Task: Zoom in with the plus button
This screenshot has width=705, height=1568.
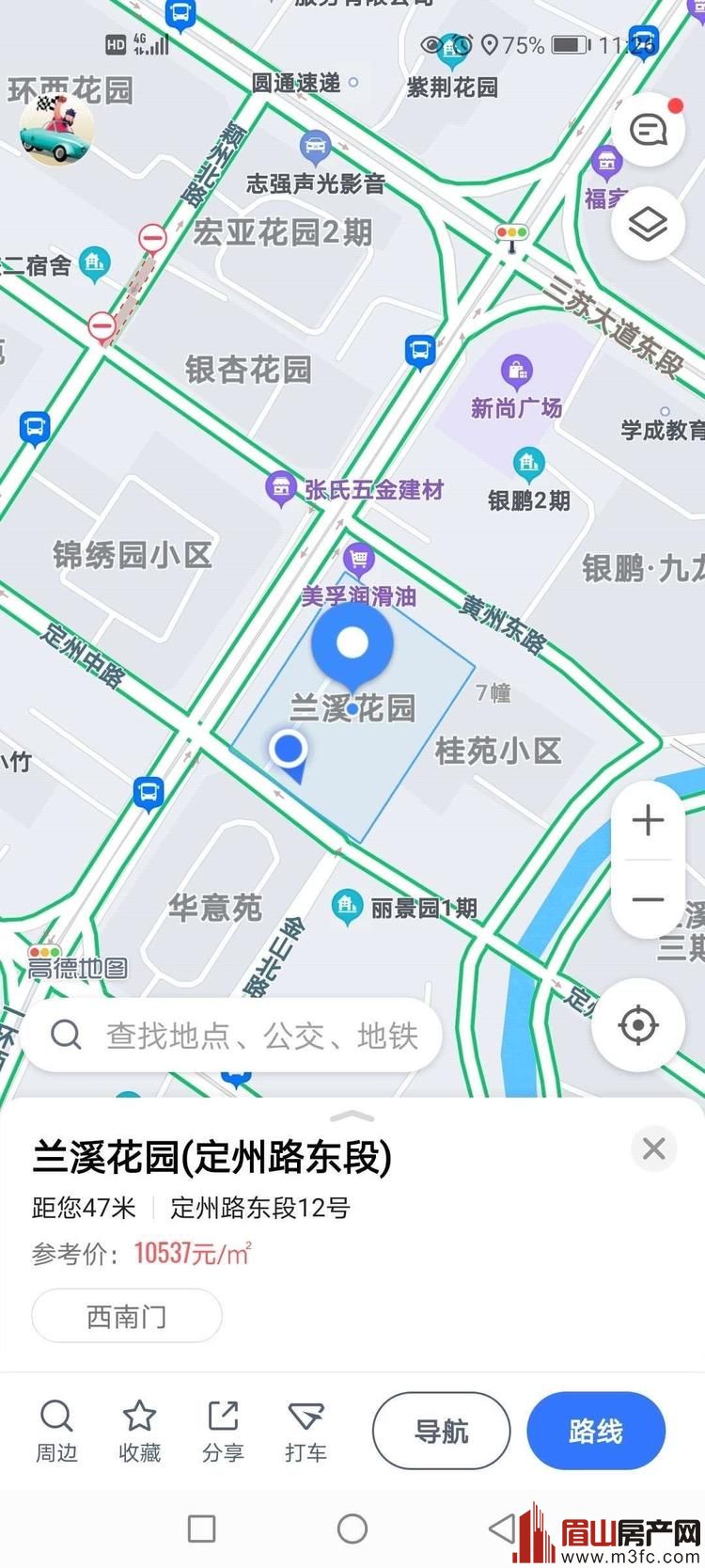Action: [x=648, y=820]
